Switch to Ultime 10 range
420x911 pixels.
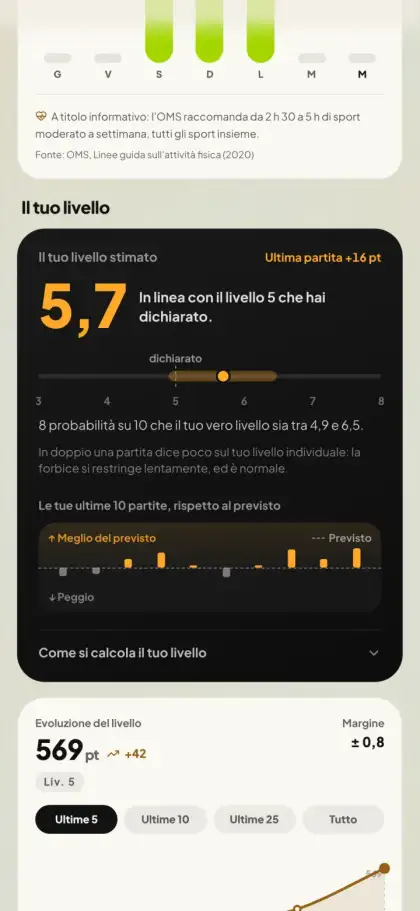(166, 820)
